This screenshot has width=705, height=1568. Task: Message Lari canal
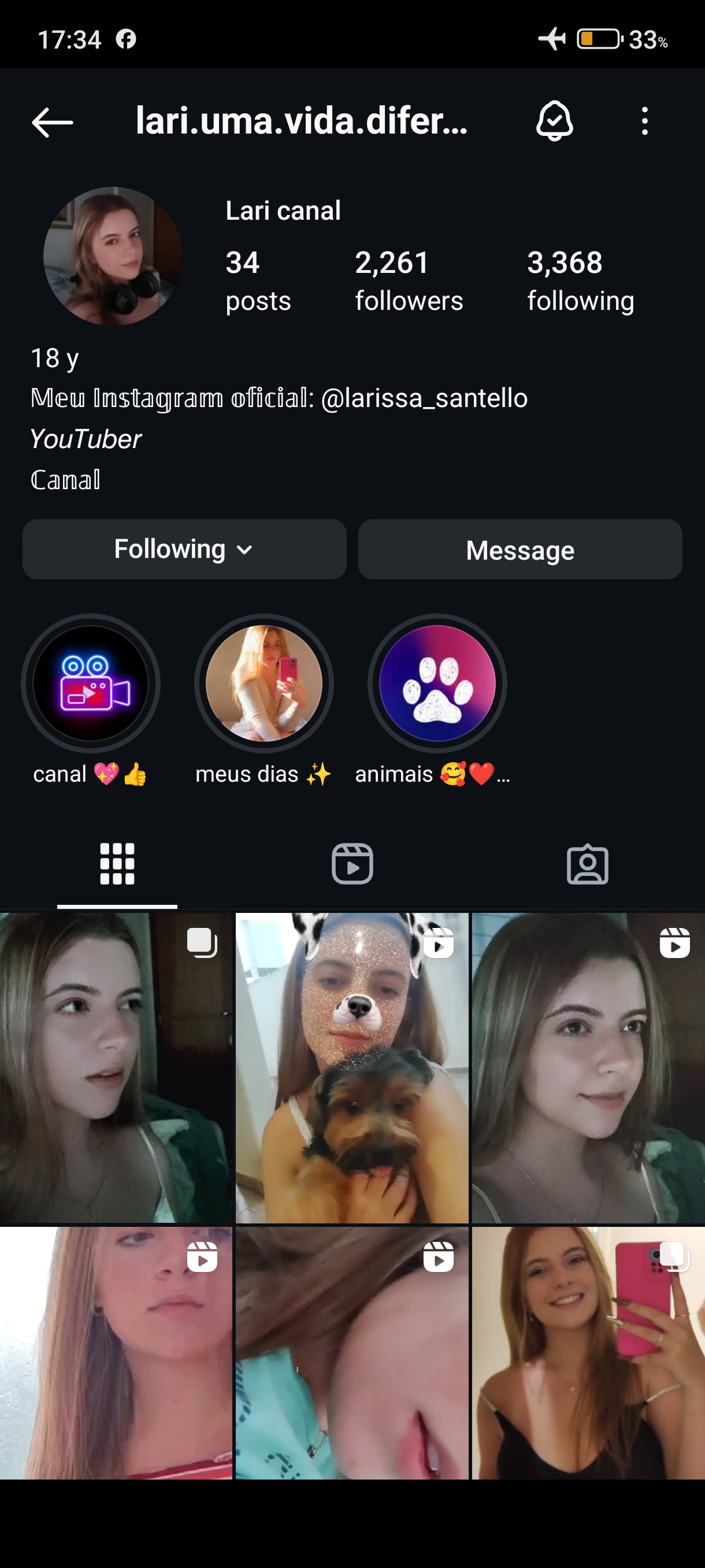point(520,549)
